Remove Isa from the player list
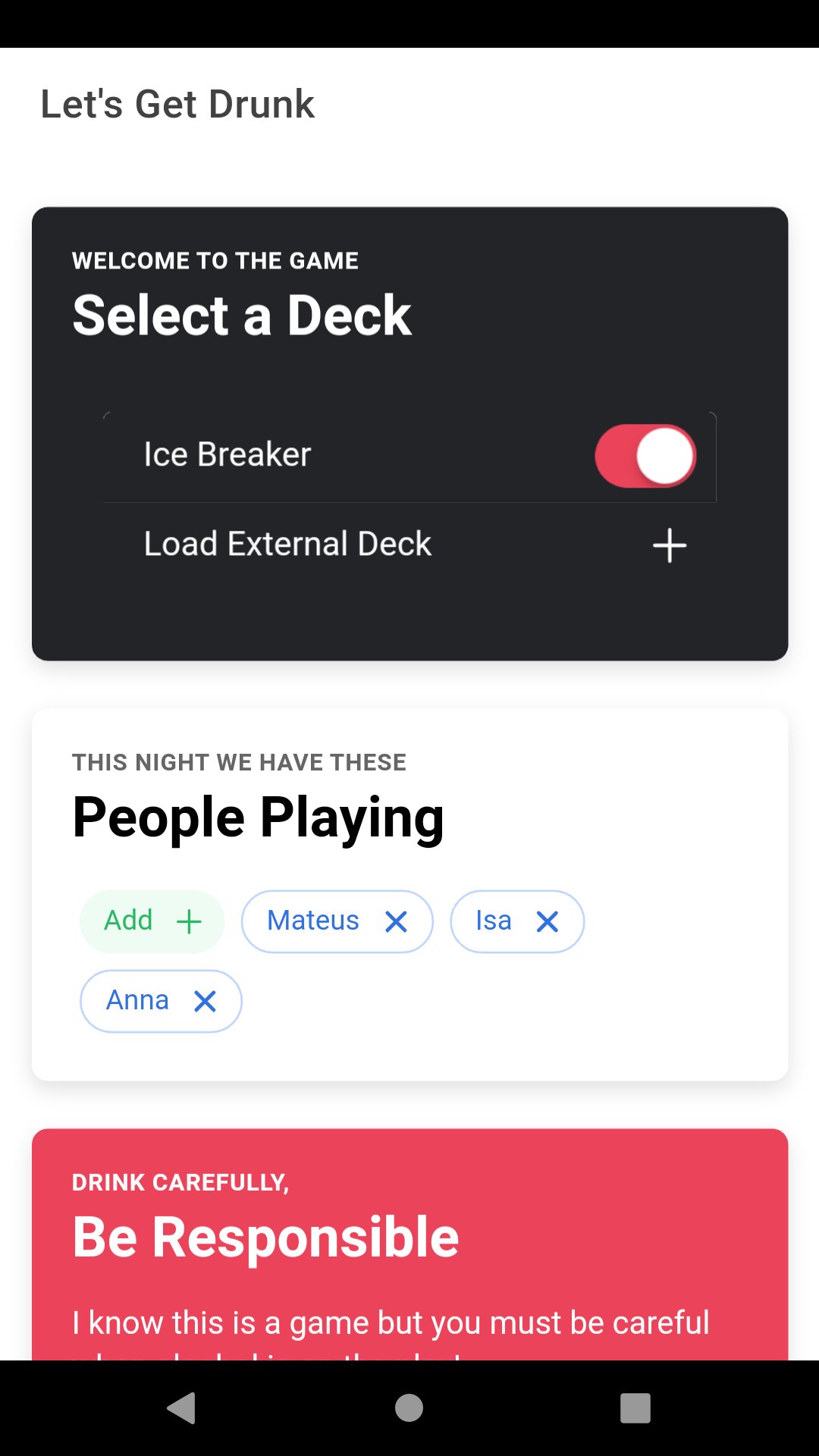Viewport: 819px width, 1456px height. (x=547, y=922)
